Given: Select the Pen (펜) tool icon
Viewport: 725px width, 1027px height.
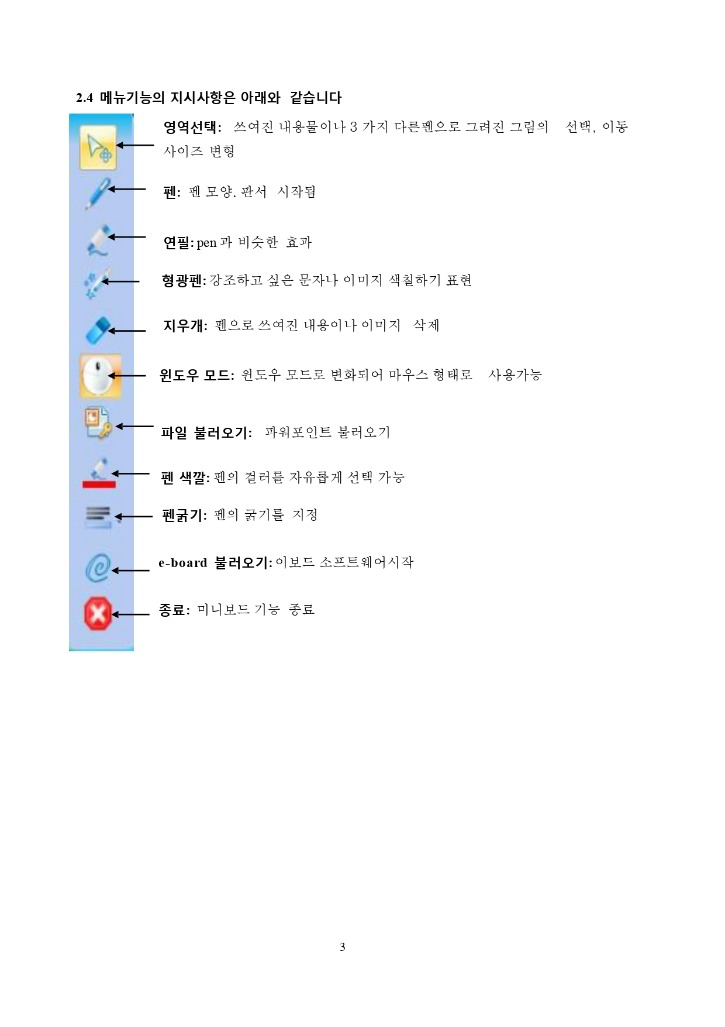Looking at the screenshot, I should pyautogui.click(x=97, y=191).
